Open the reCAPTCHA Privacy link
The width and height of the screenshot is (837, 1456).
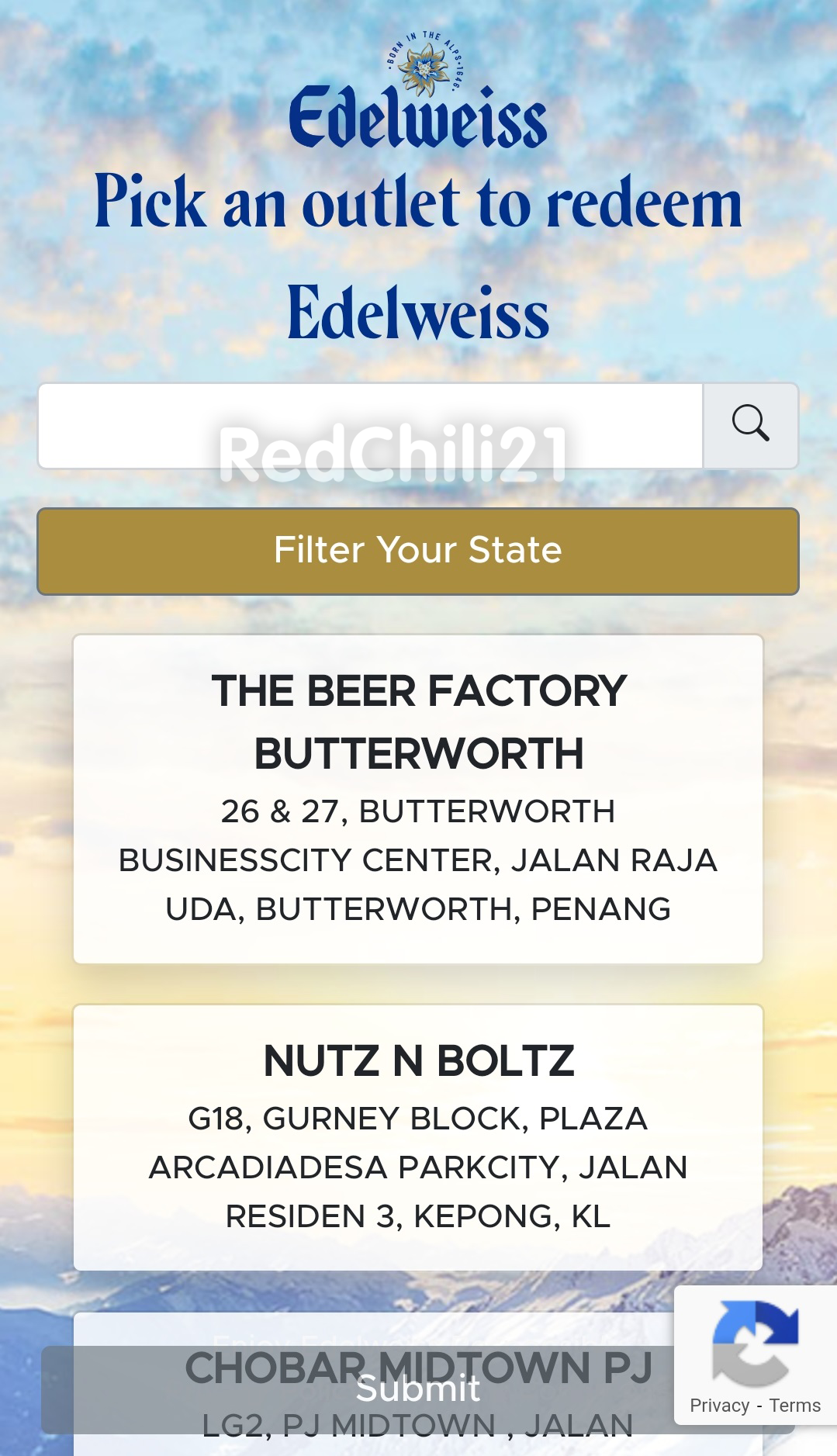(x=719, y=1406)
